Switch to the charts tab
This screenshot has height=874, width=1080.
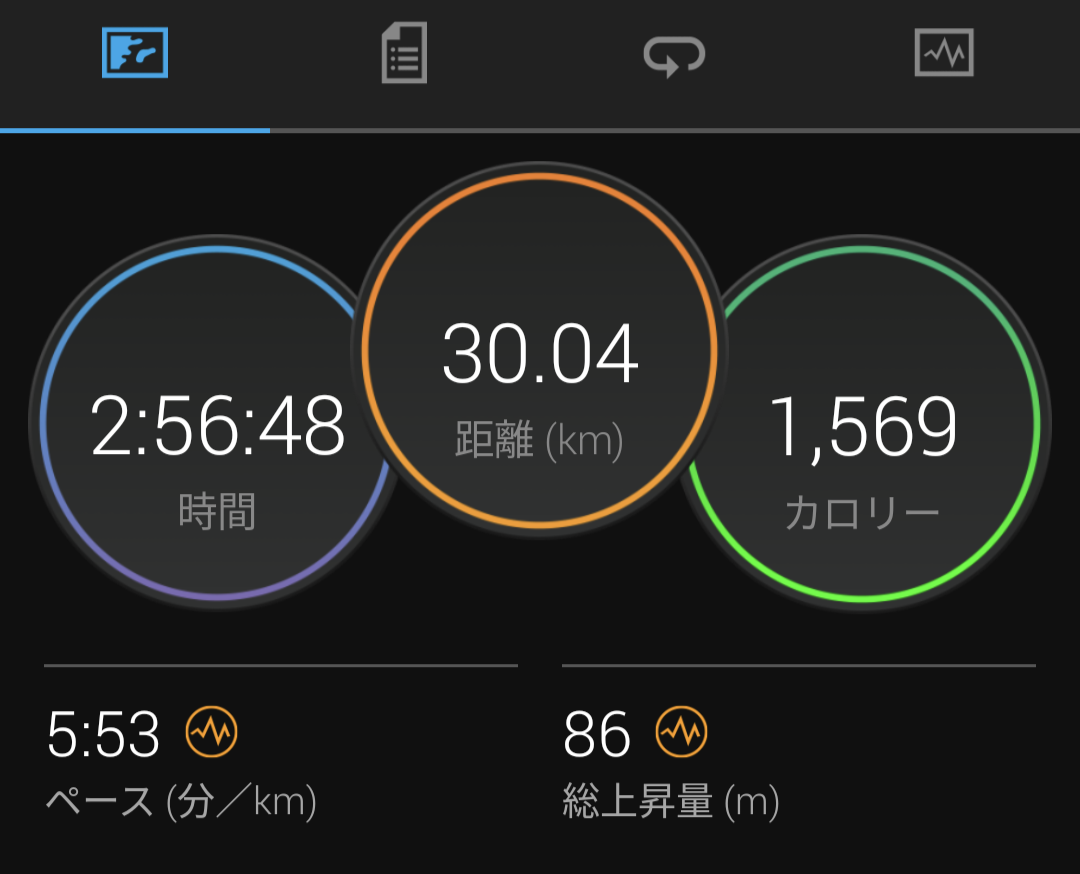pos(944,55)
